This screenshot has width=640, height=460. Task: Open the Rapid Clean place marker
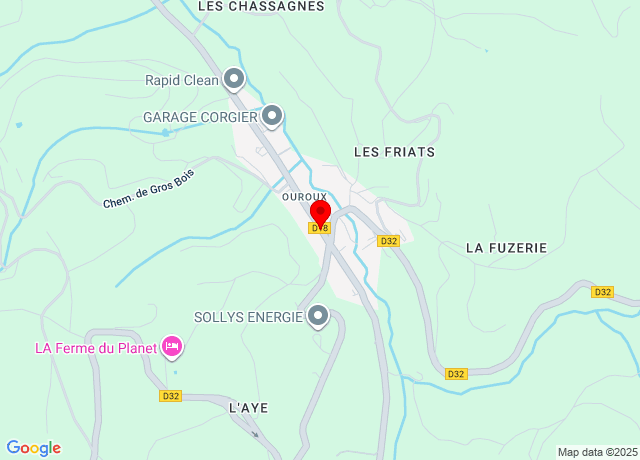tap(234, 78)
